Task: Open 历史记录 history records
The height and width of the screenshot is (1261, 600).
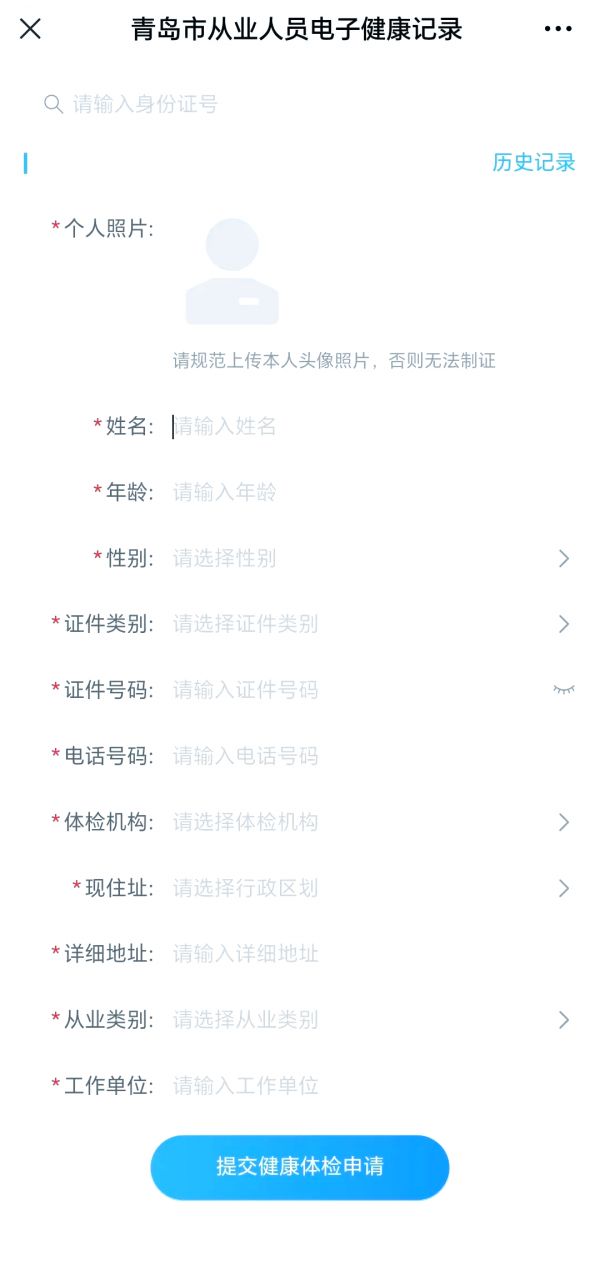Action: click(533, 163)
